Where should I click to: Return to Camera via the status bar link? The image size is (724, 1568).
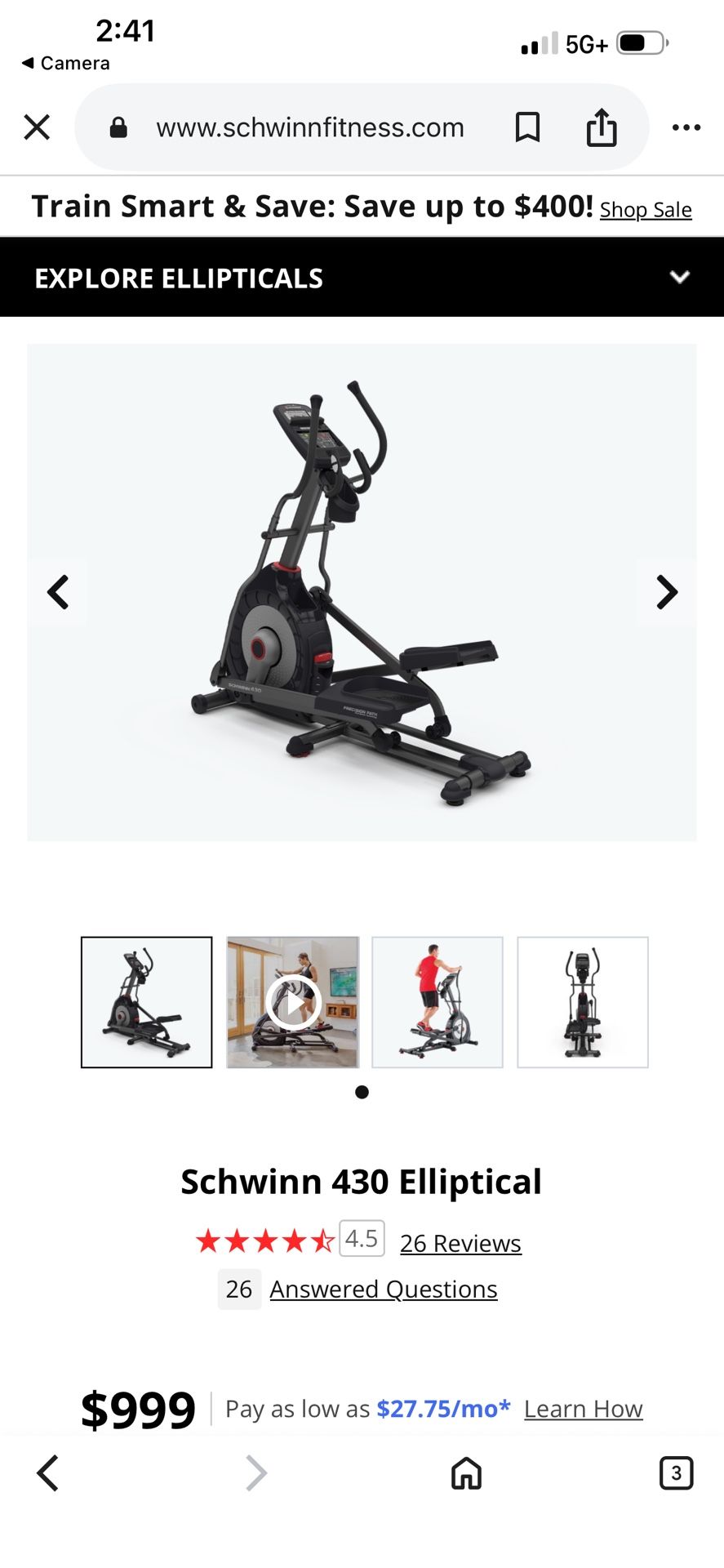65,62
